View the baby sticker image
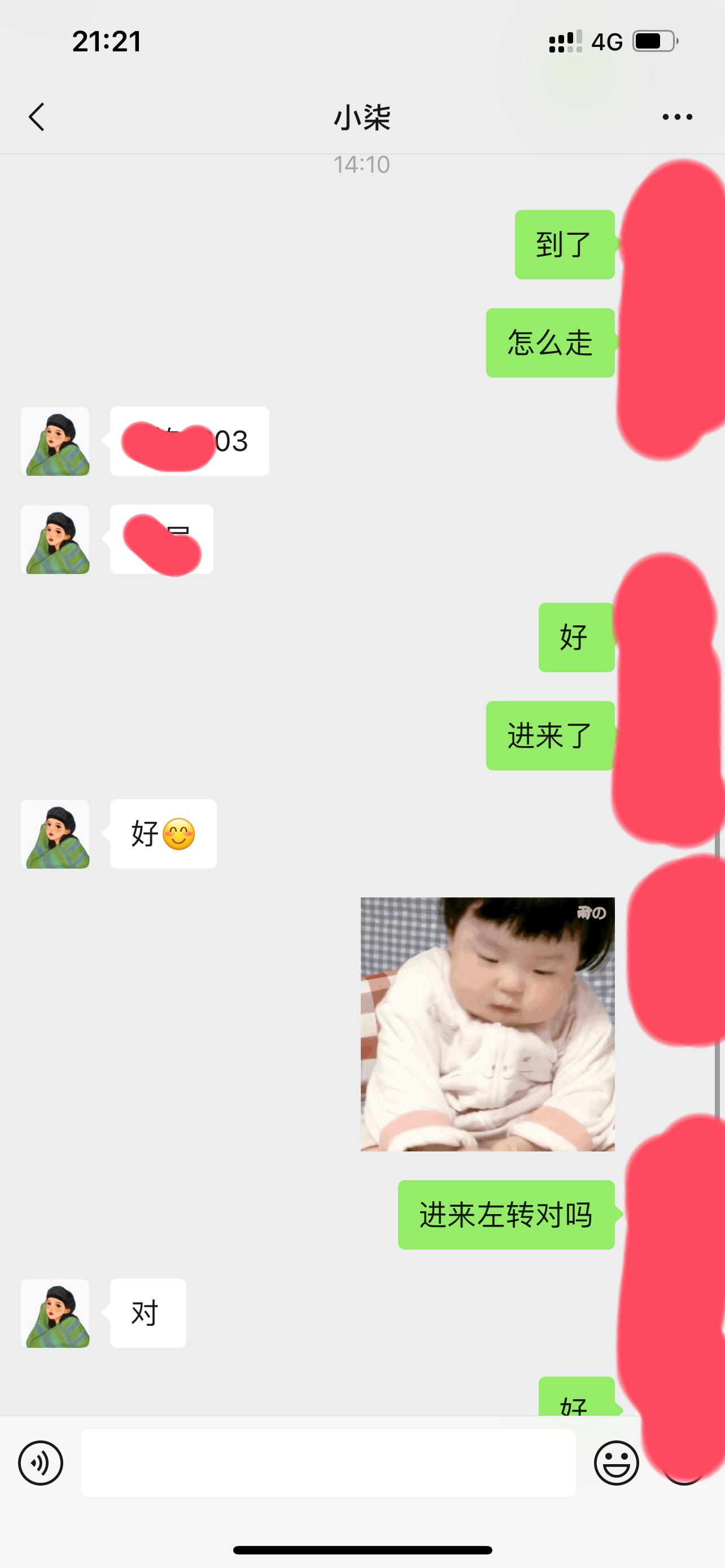 pos(487,1024)
